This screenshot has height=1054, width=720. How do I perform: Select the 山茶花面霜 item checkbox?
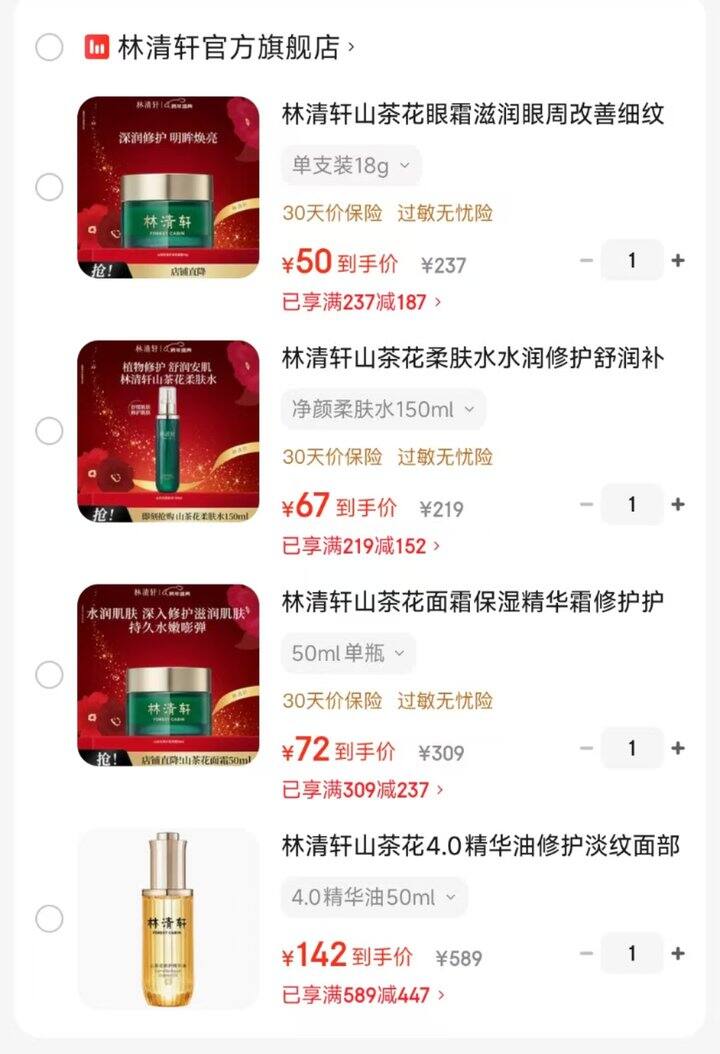(x=49, y=675)
